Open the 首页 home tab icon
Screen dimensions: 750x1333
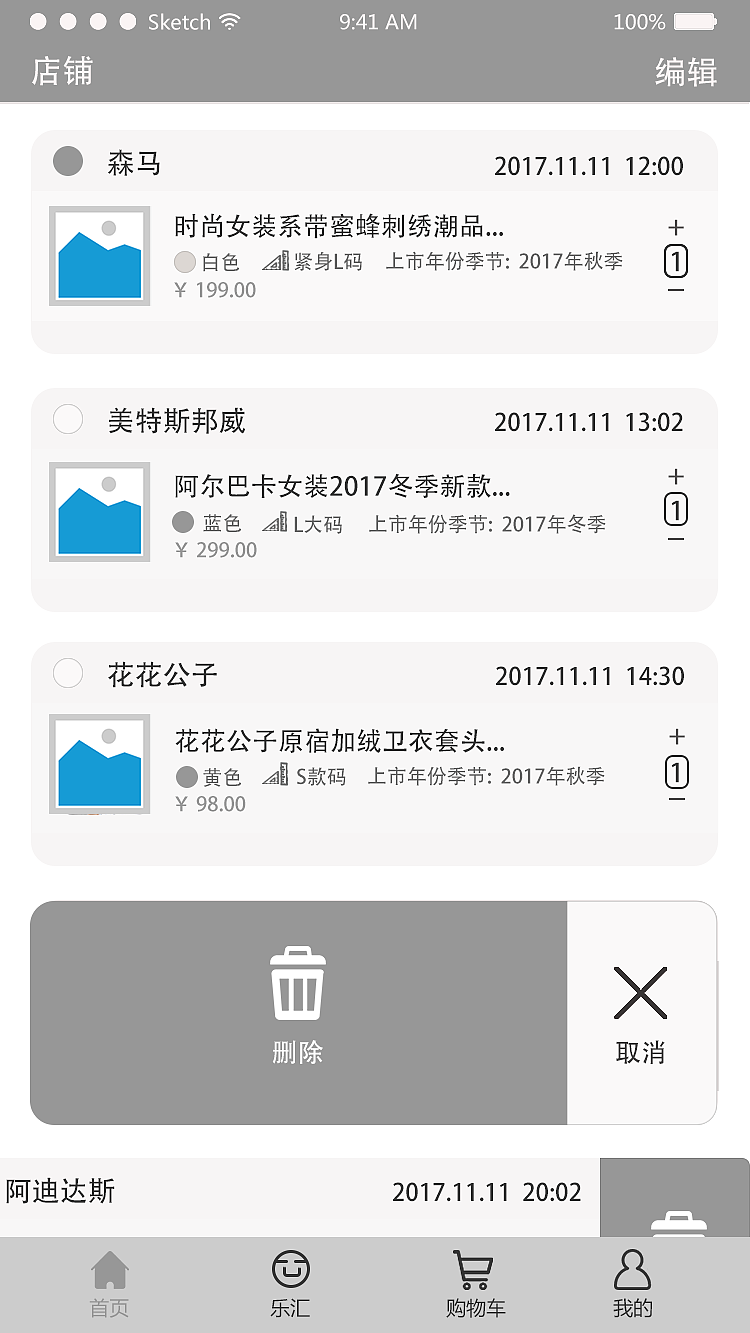(110, 1270)
